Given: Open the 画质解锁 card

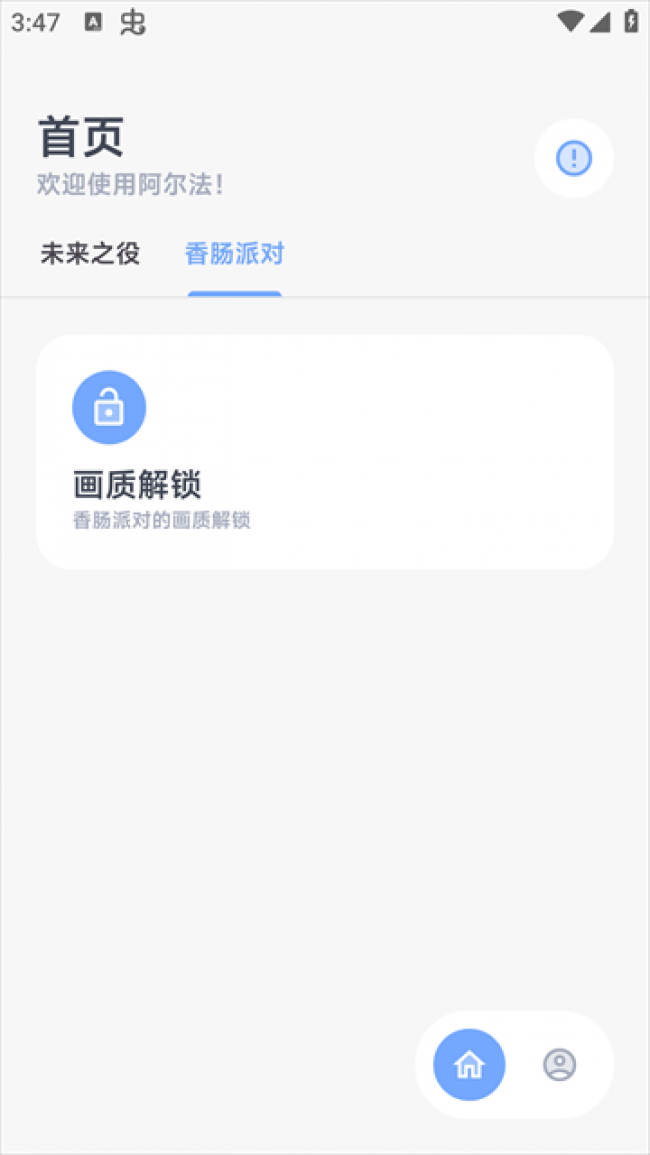Looking at the screenshot, I should click(324, 452).
